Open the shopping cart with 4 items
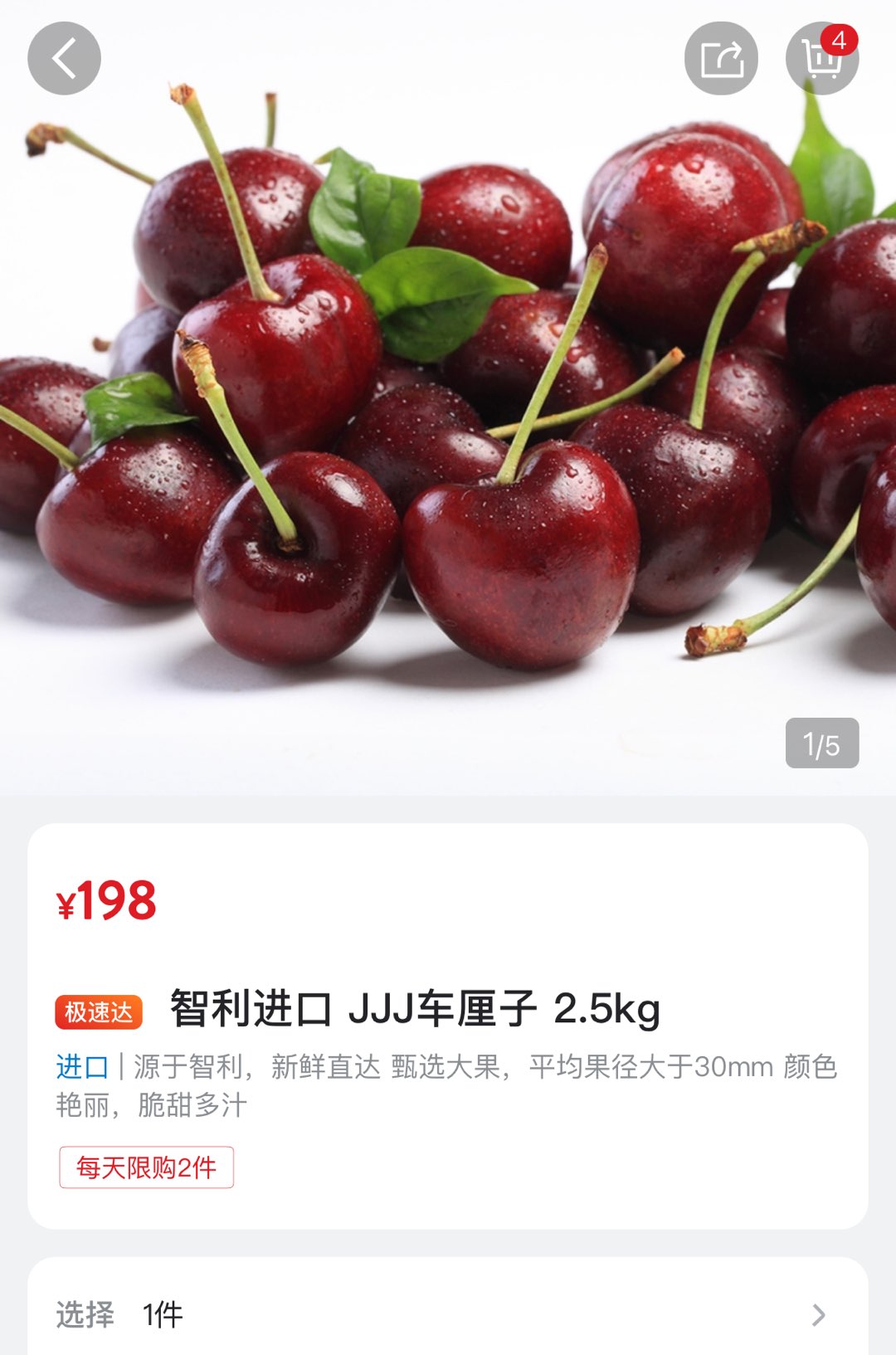Image resolution: width=896 pixels, height=1355 pixels. point(821,58)
